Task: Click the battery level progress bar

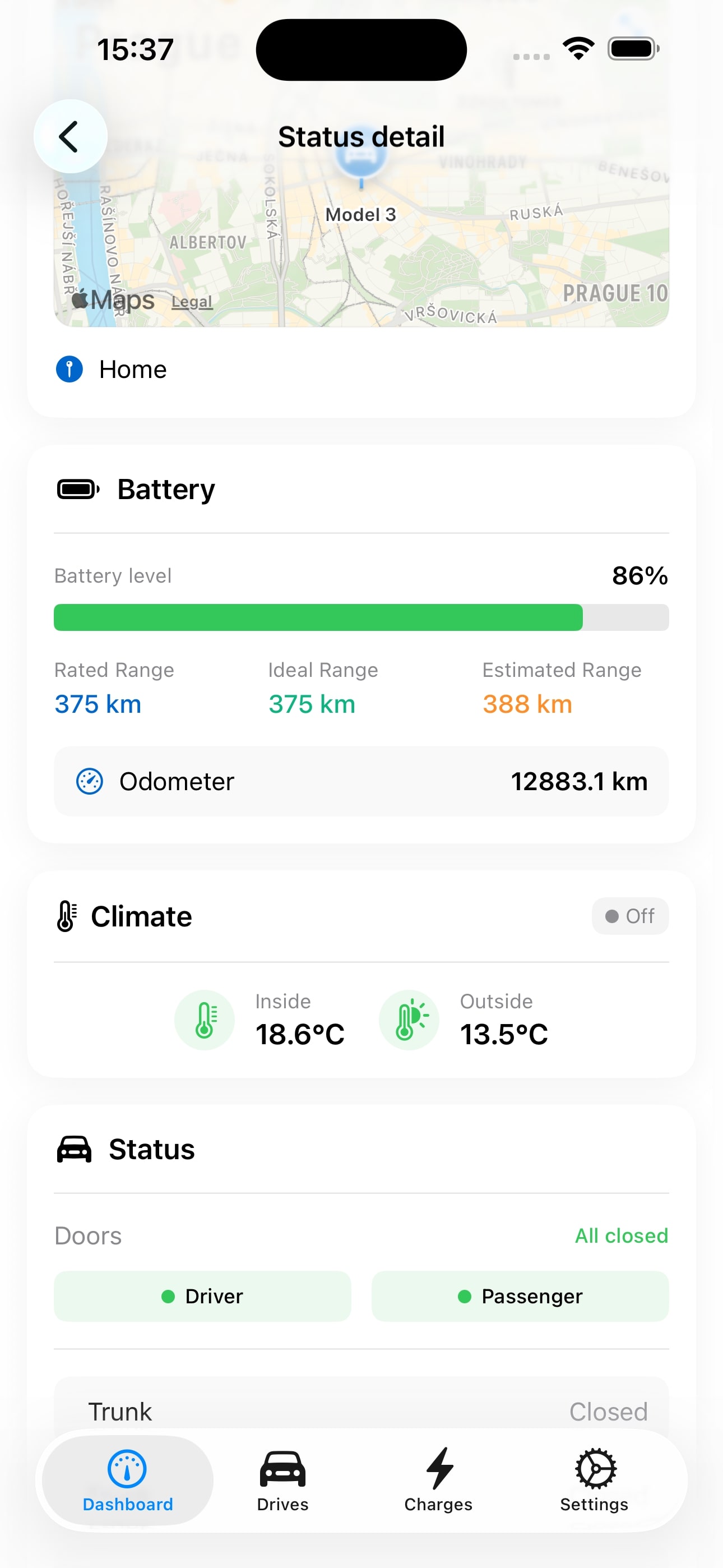Action: (361, 617)
